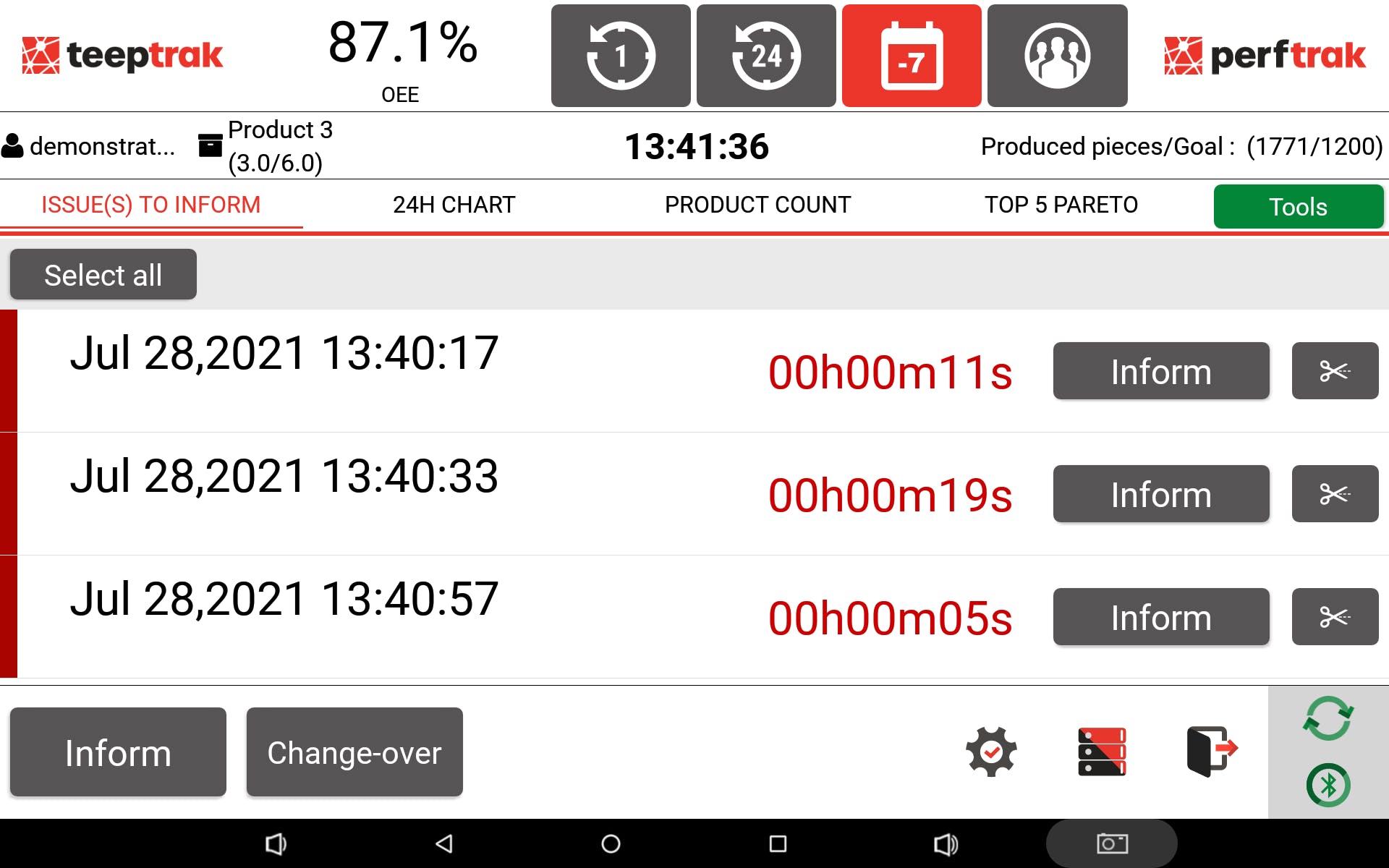Image resolution: width=1389 pixels, height=868 pixels.
Task: Split the 13:40:33 stop with scissors
Action: 1335,494
